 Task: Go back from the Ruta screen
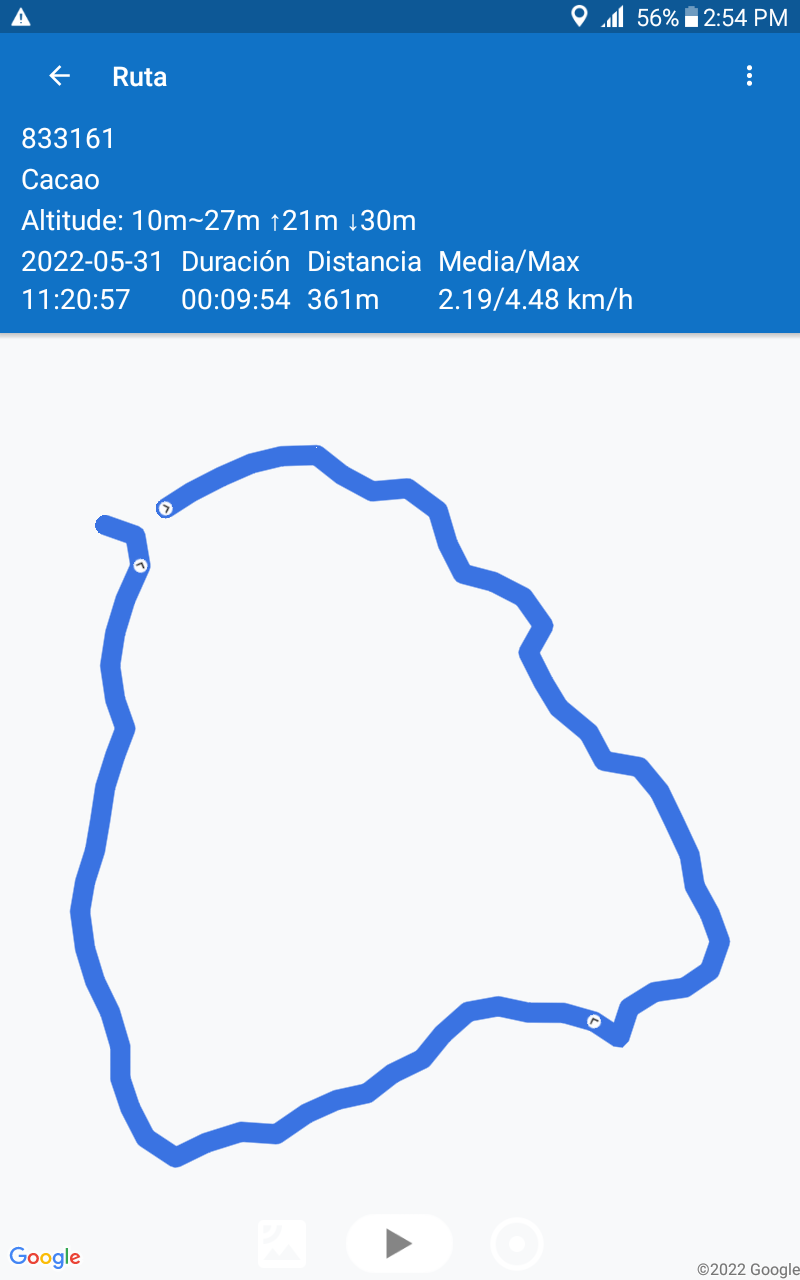coord(60,76)
